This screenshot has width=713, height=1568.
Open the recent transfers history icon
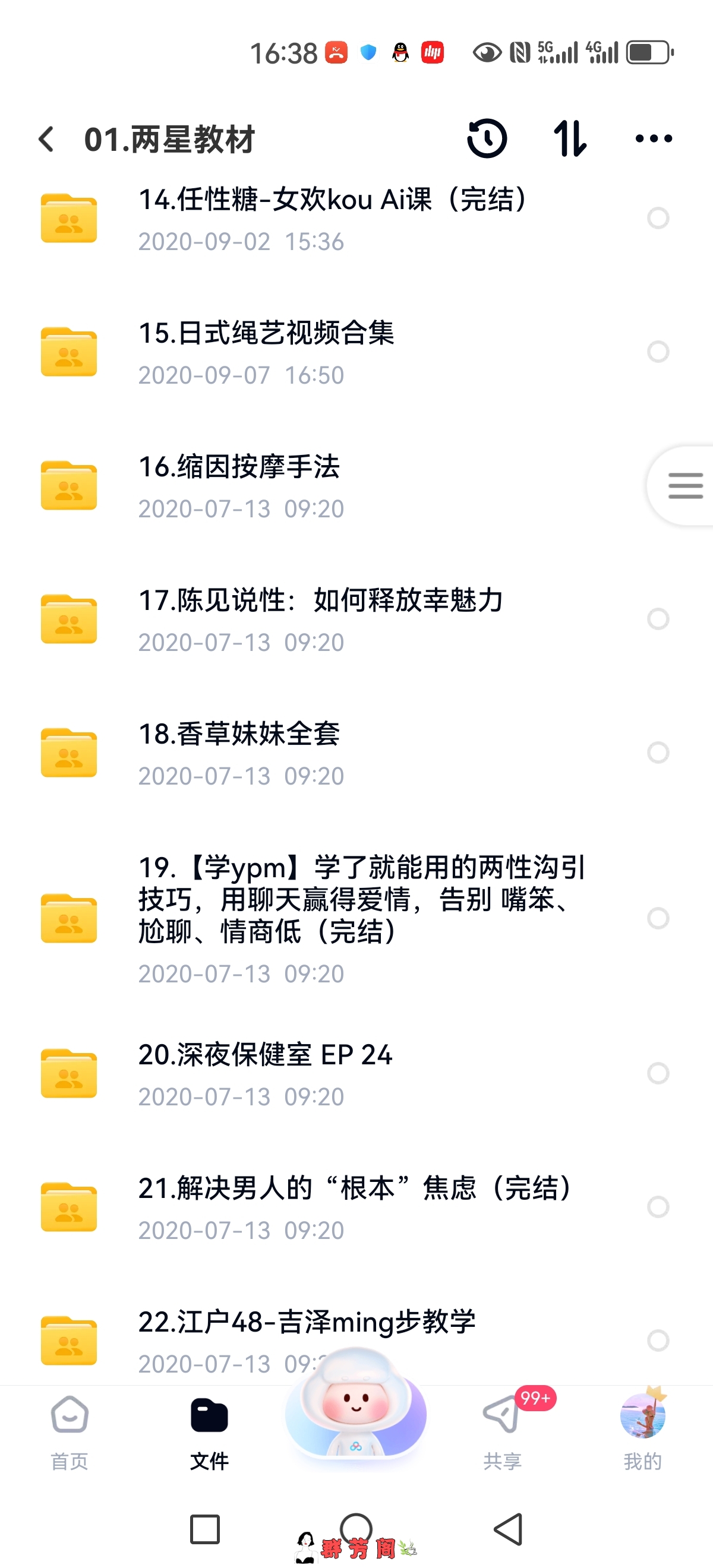coord(487,139)
